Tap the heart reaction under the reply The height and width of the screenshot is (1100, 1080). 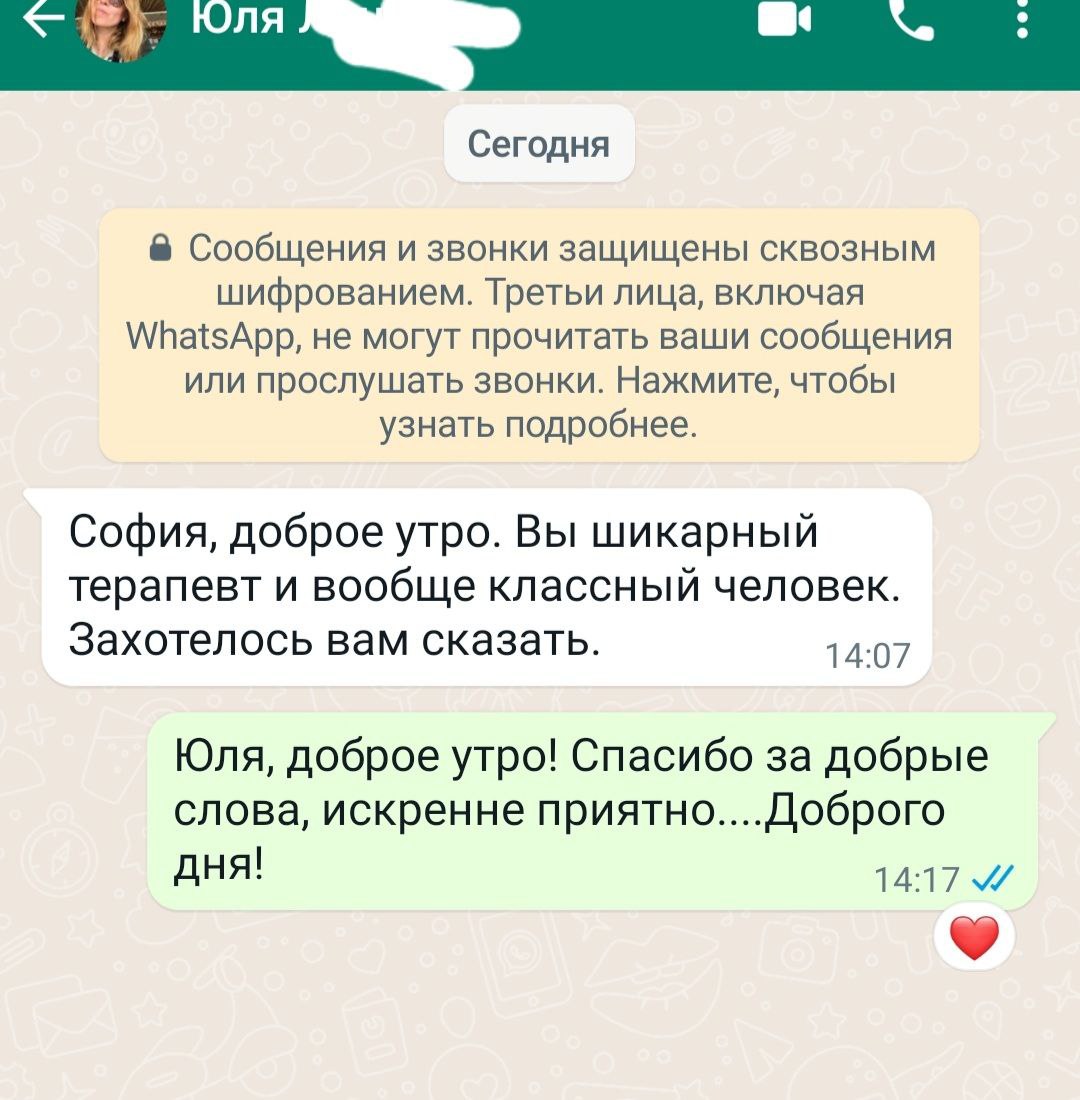[973, 938]
